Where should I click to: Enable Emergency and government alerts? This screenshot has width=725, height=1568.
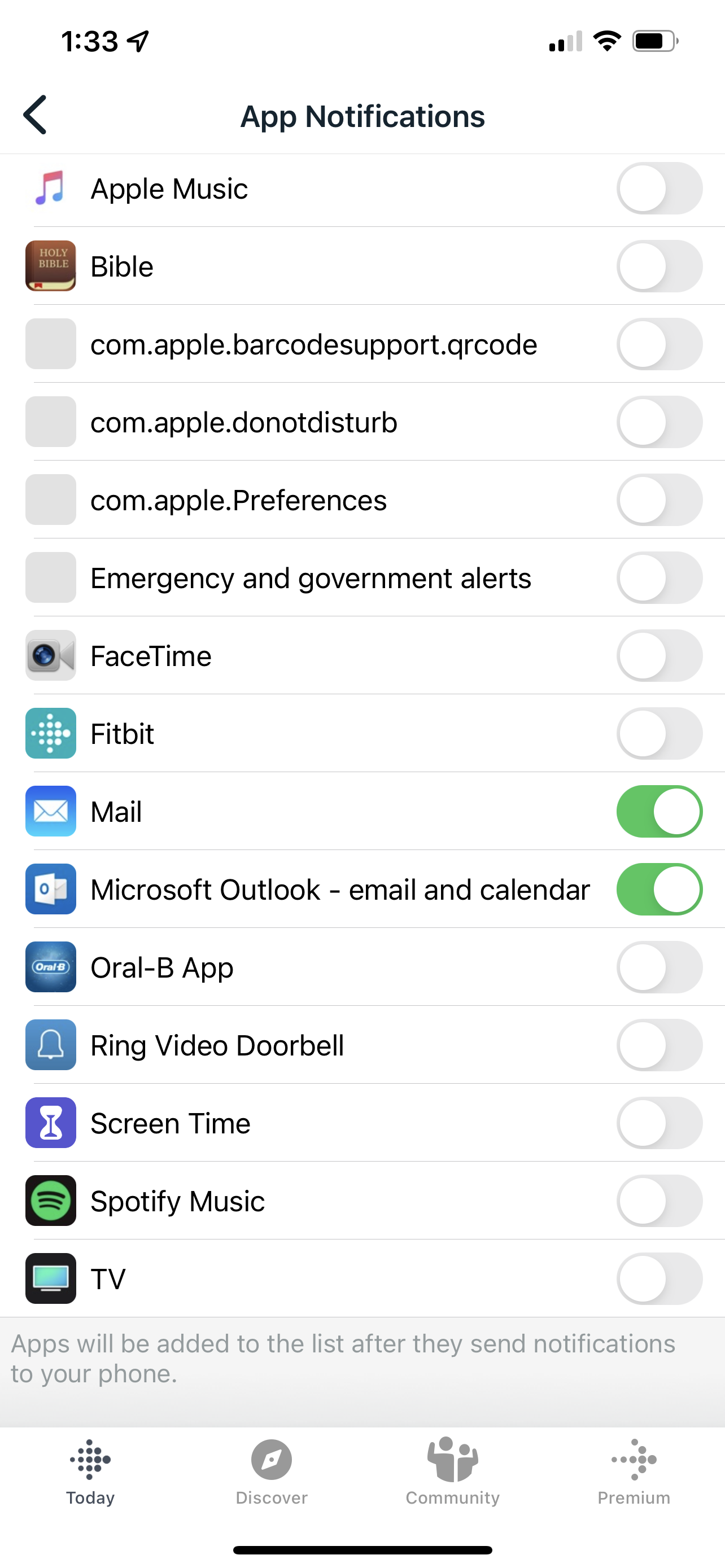658,578
